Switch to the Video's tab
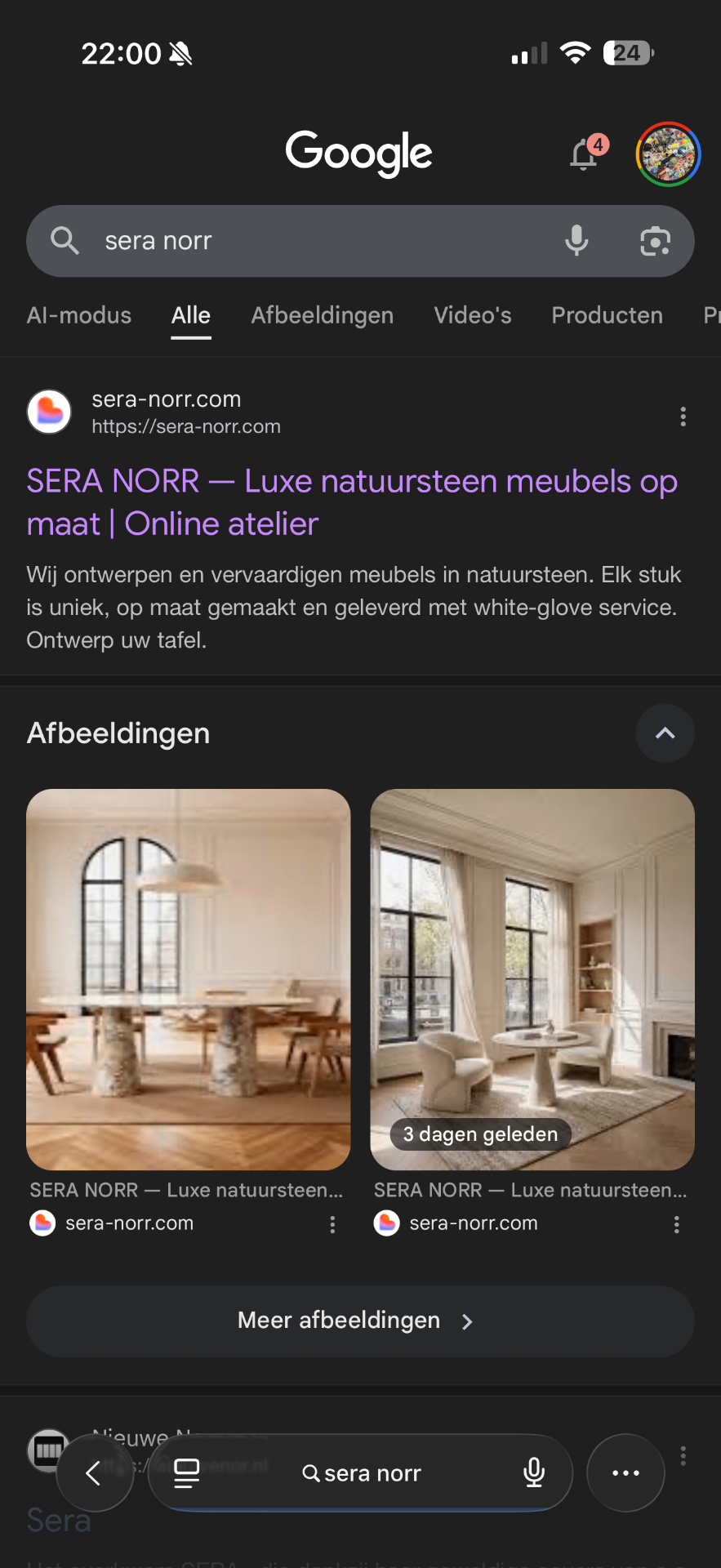721x1568 pixels. [472, 315]
